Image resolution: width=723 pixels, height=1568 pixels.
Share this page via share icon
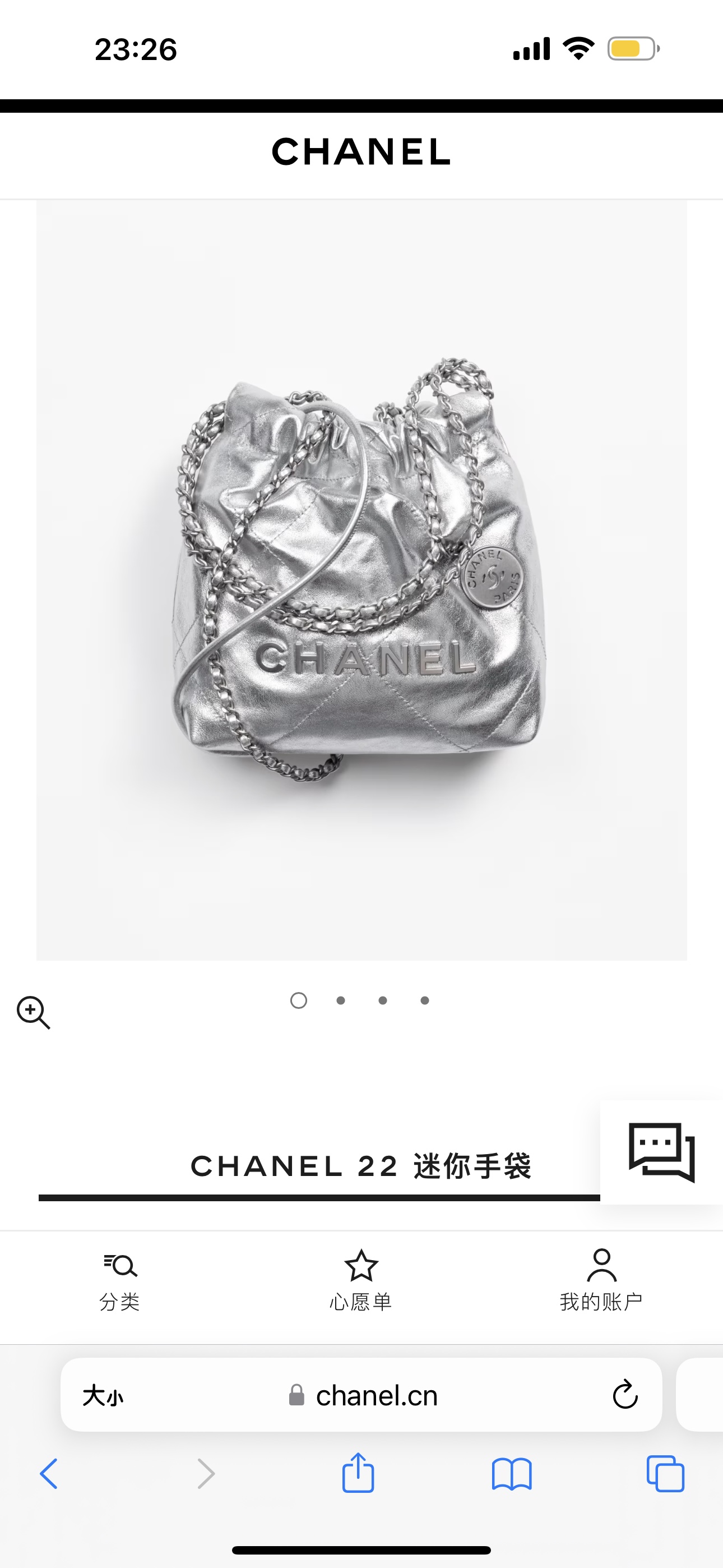358,1473
